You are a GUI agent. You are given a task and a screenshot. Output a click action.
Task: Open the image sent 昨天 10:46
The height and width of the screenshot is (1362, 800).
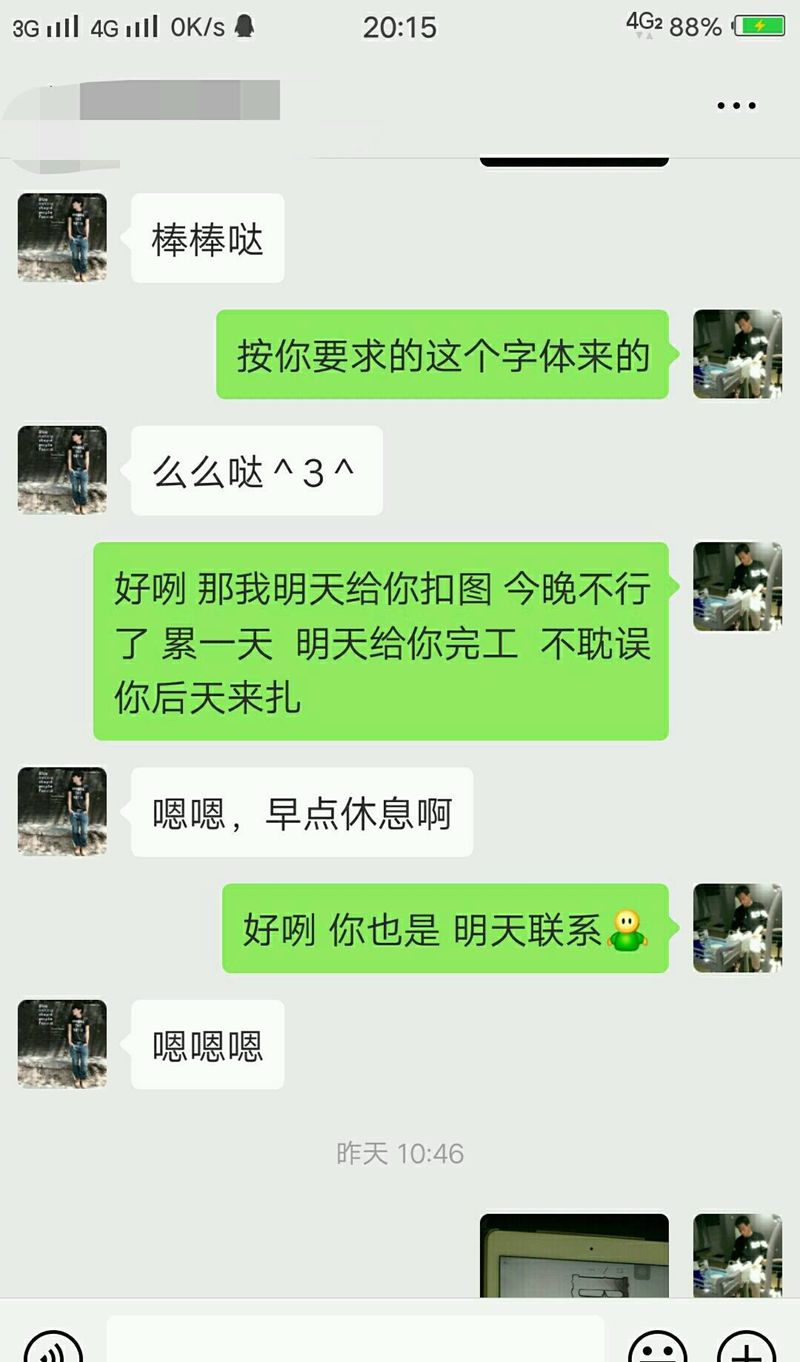[574, 1255]
